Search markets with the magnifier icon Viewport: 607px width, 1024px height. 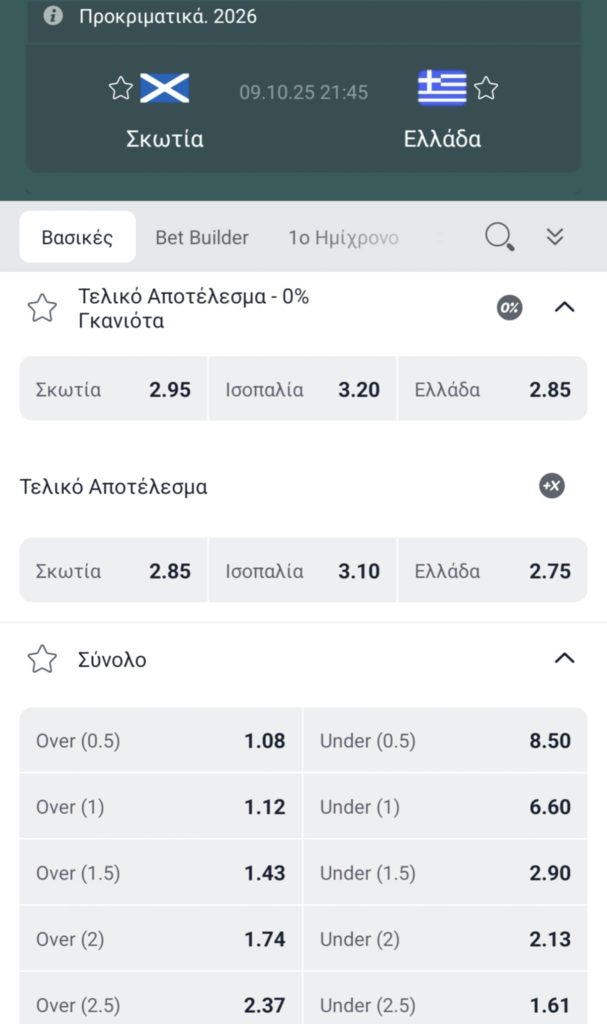point(499,237)
